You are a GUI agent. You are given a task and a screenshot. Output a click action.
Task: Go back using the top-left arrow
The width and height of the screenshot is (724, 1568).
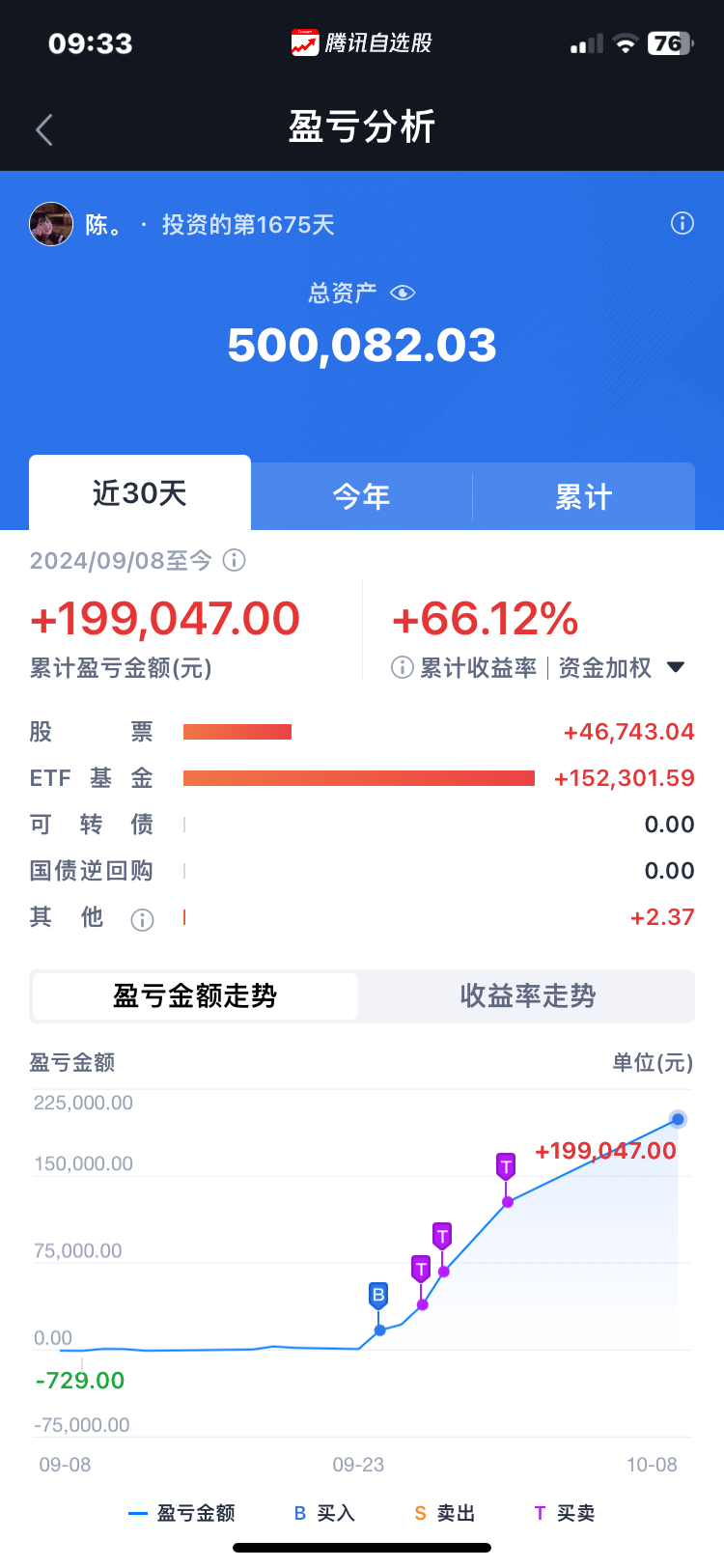[44, 129]
